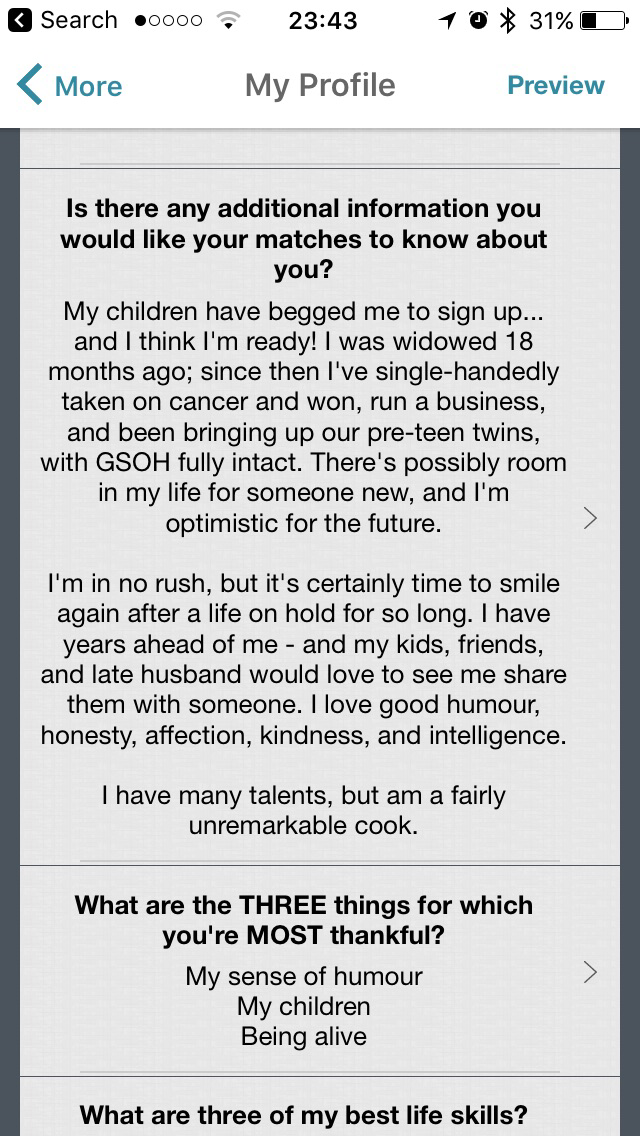Edit the three things most thankful for
The height and width of the screenshot is (1136, 640).
tap(589, 971)
